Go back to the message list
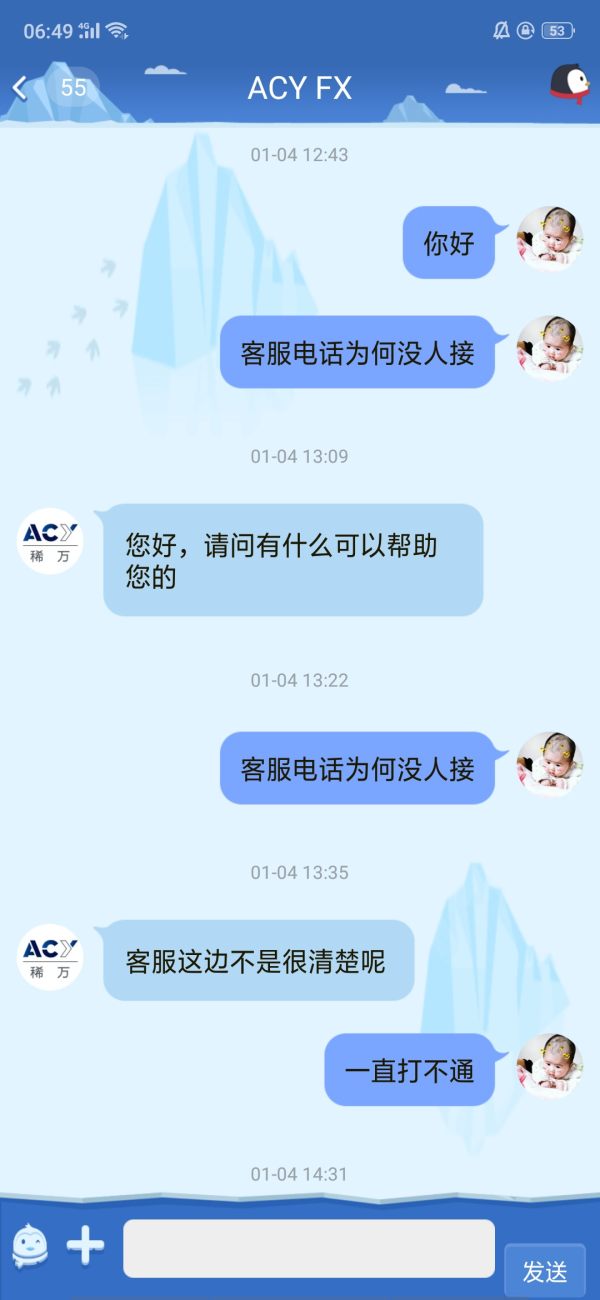The height and width of the screenshot is (1300, 600). tap(20, 88)
